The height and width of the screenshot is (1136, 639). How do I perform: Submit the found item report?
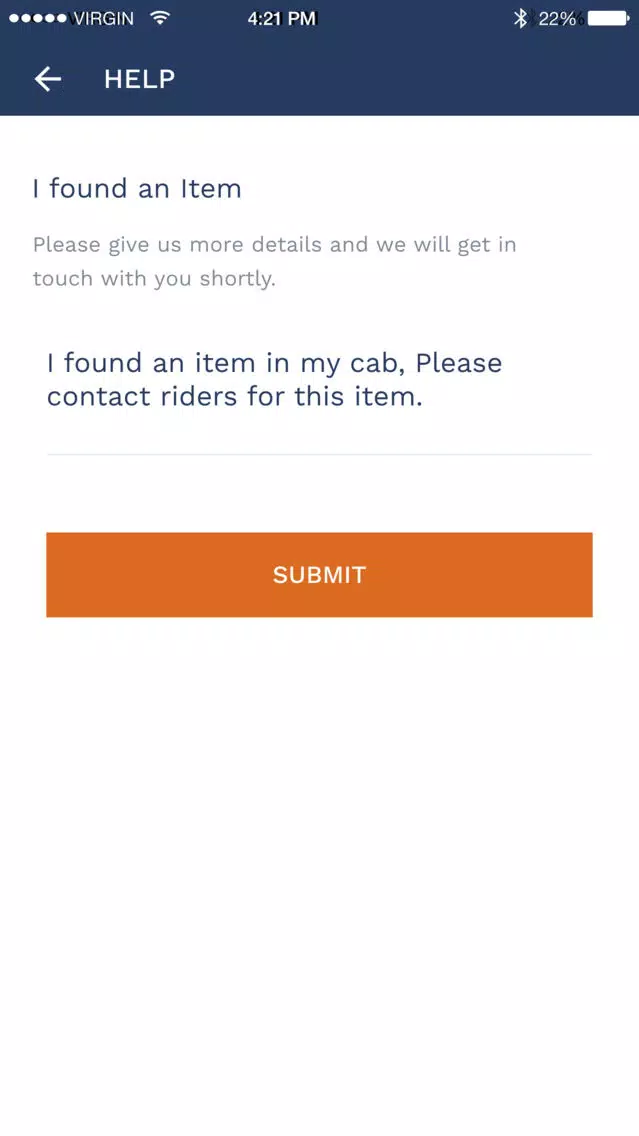point(319,575)
